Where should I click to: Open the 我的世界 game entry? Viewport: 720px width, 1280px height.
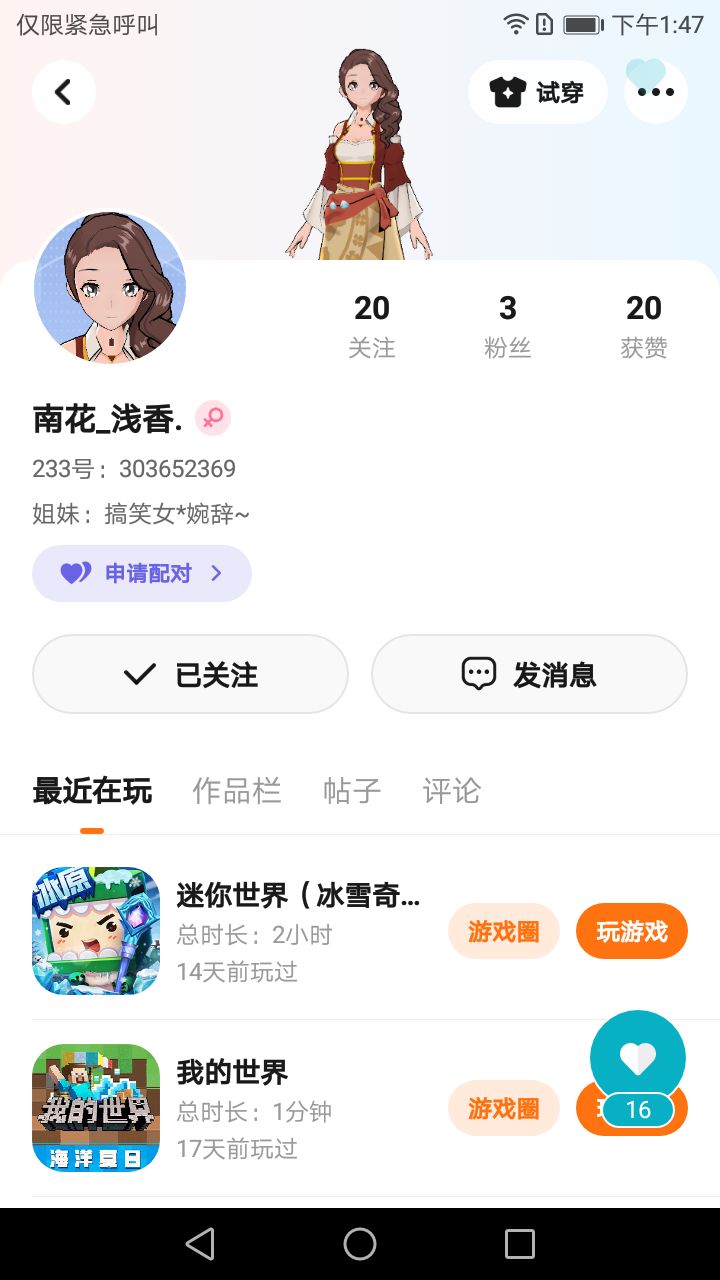[x=232, y=1073]
